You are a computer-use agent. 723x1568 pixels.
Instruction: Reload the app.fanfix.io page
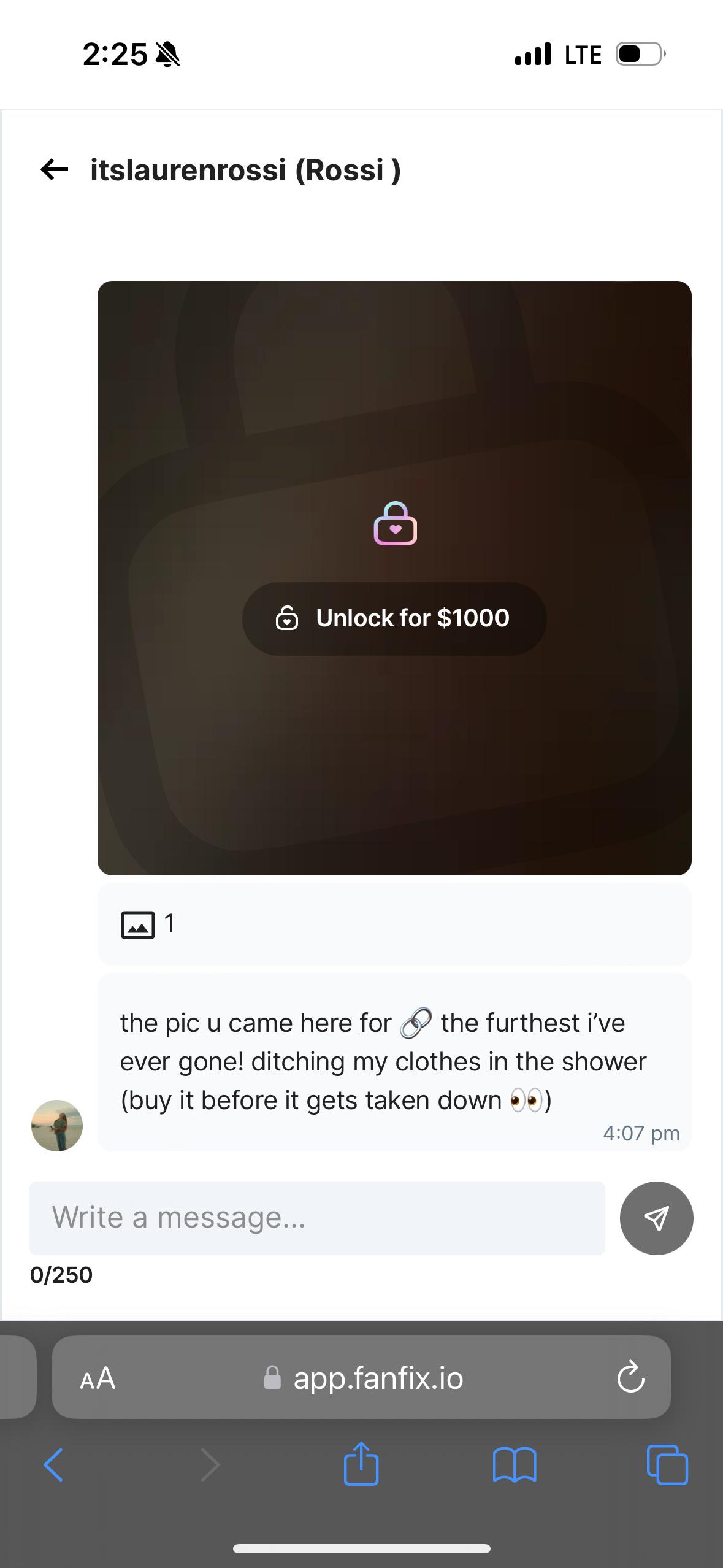click(x=630, y=1378)
